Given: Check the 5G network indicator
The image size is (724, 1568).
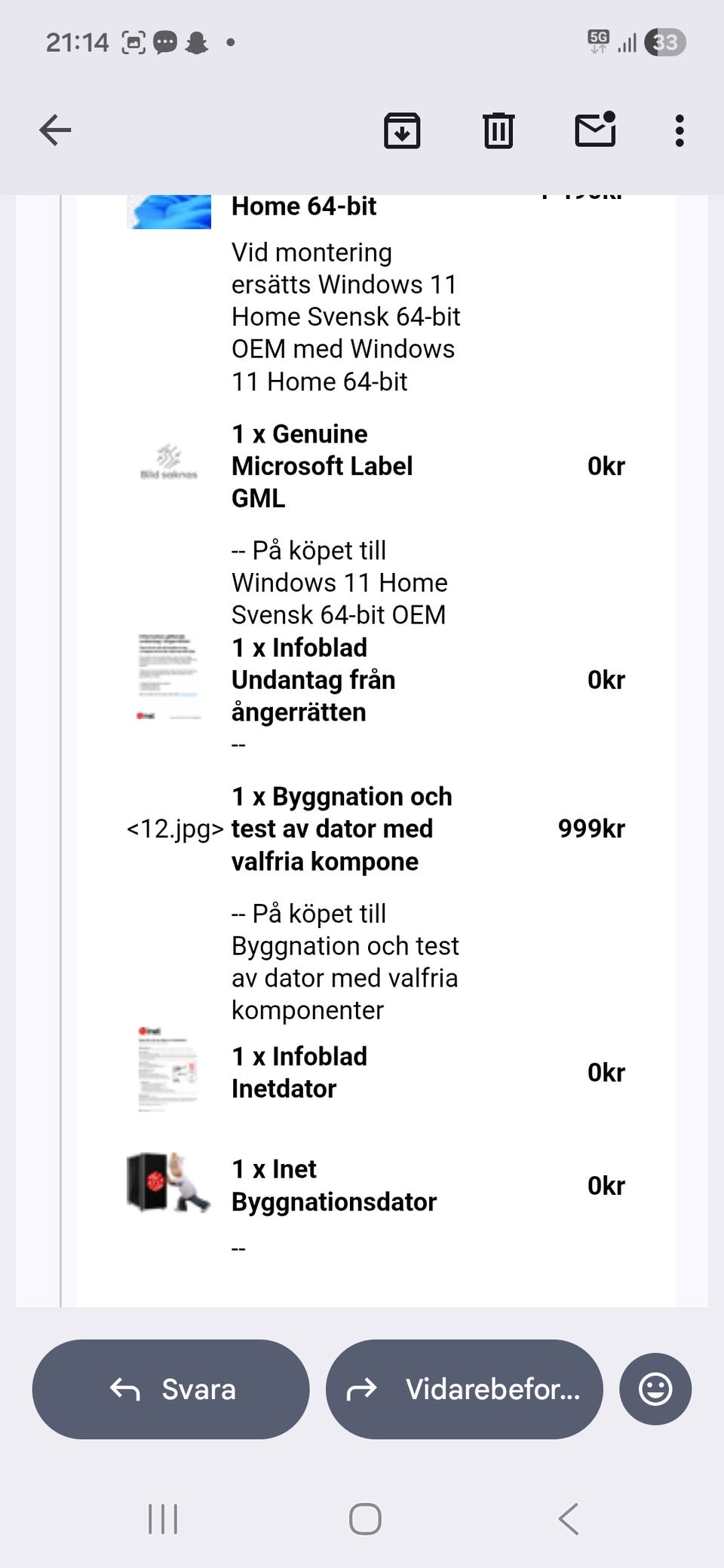Looking at the screenshot, I should (x=600, y=42).
